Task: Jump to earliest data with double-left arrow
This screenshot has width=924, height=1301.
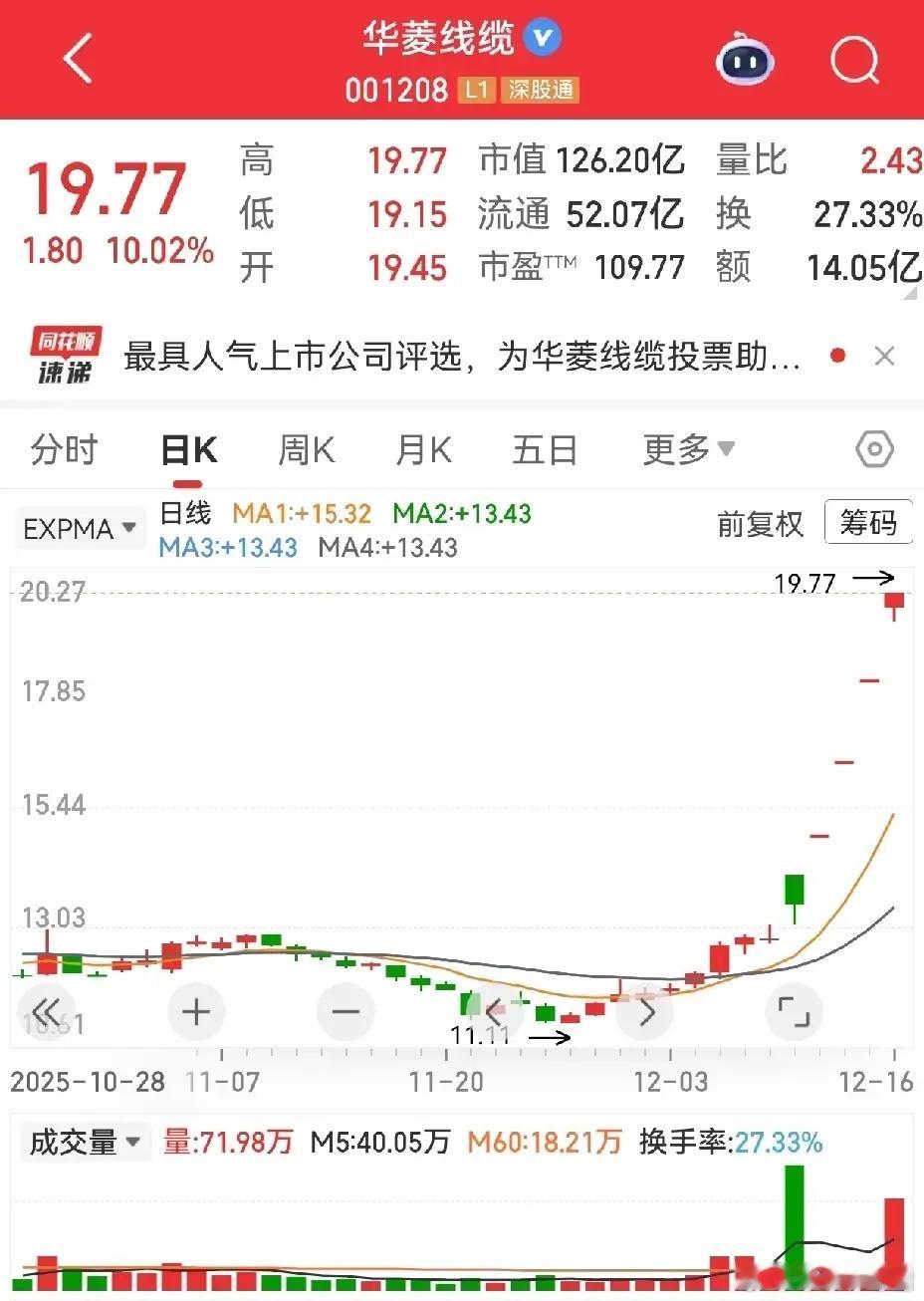Action: (x=47, y=1012)
